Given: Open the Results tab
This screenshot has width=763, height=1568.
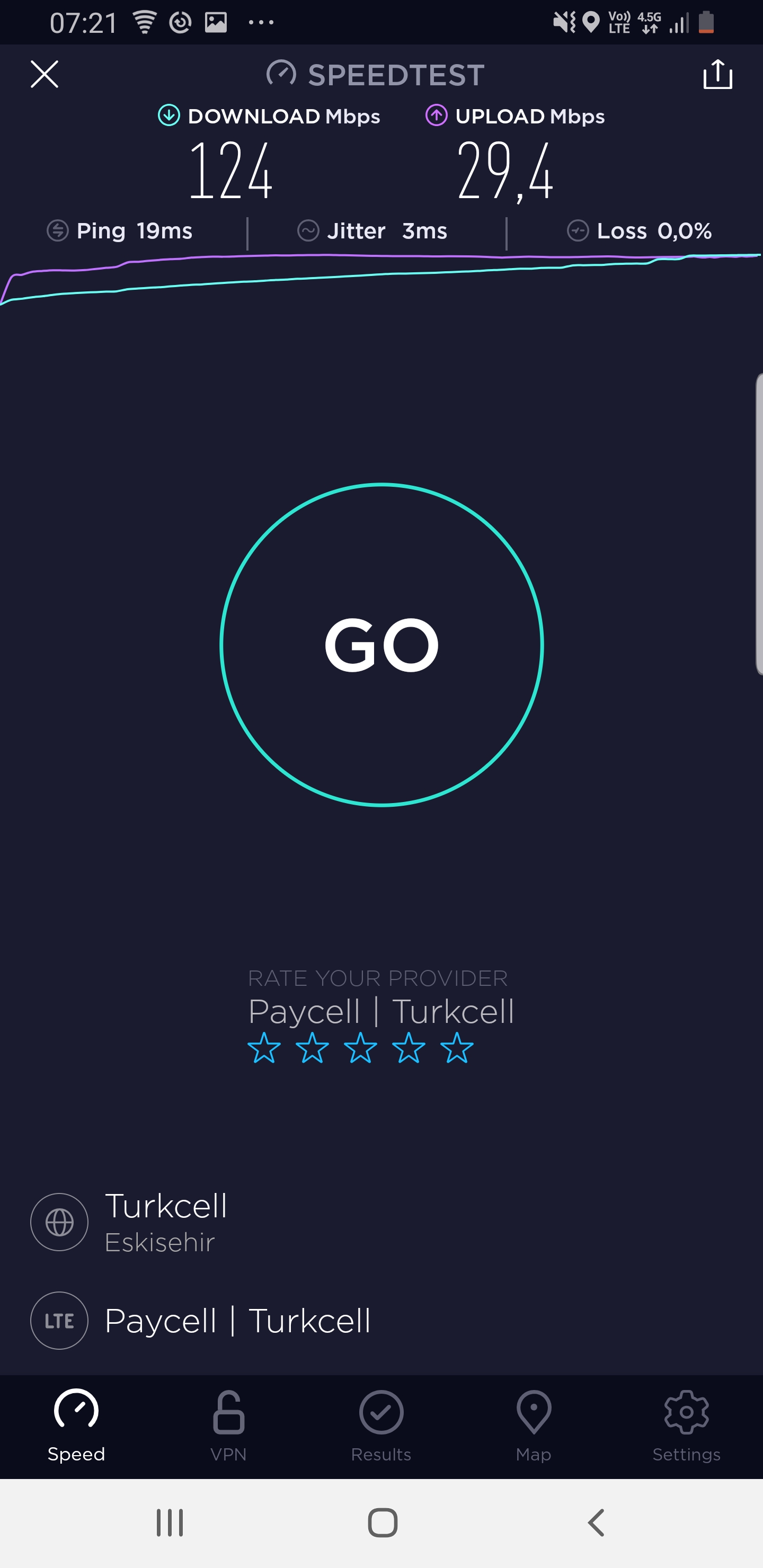Looking at the screenshot, I should 381,1426.
